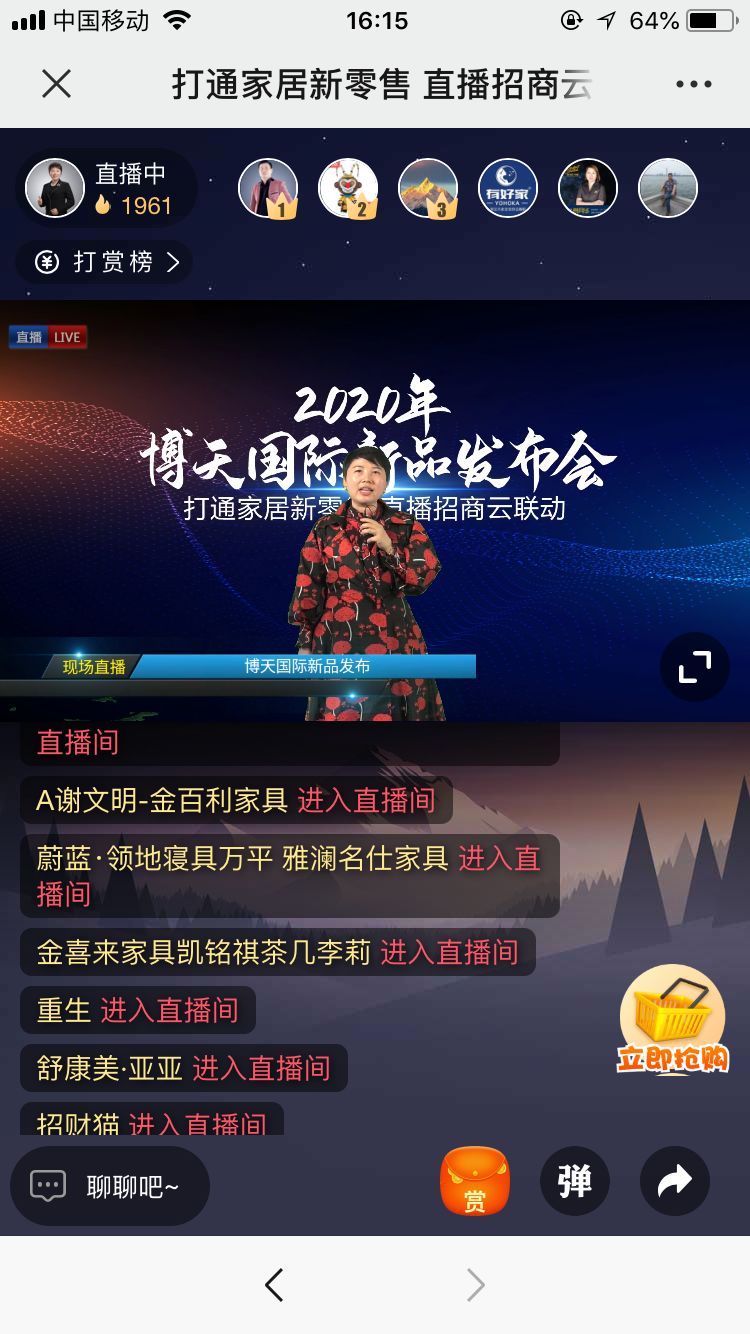View the rank 1 viewer avatar
750x1334 pixels.
[x=268, y=188]
